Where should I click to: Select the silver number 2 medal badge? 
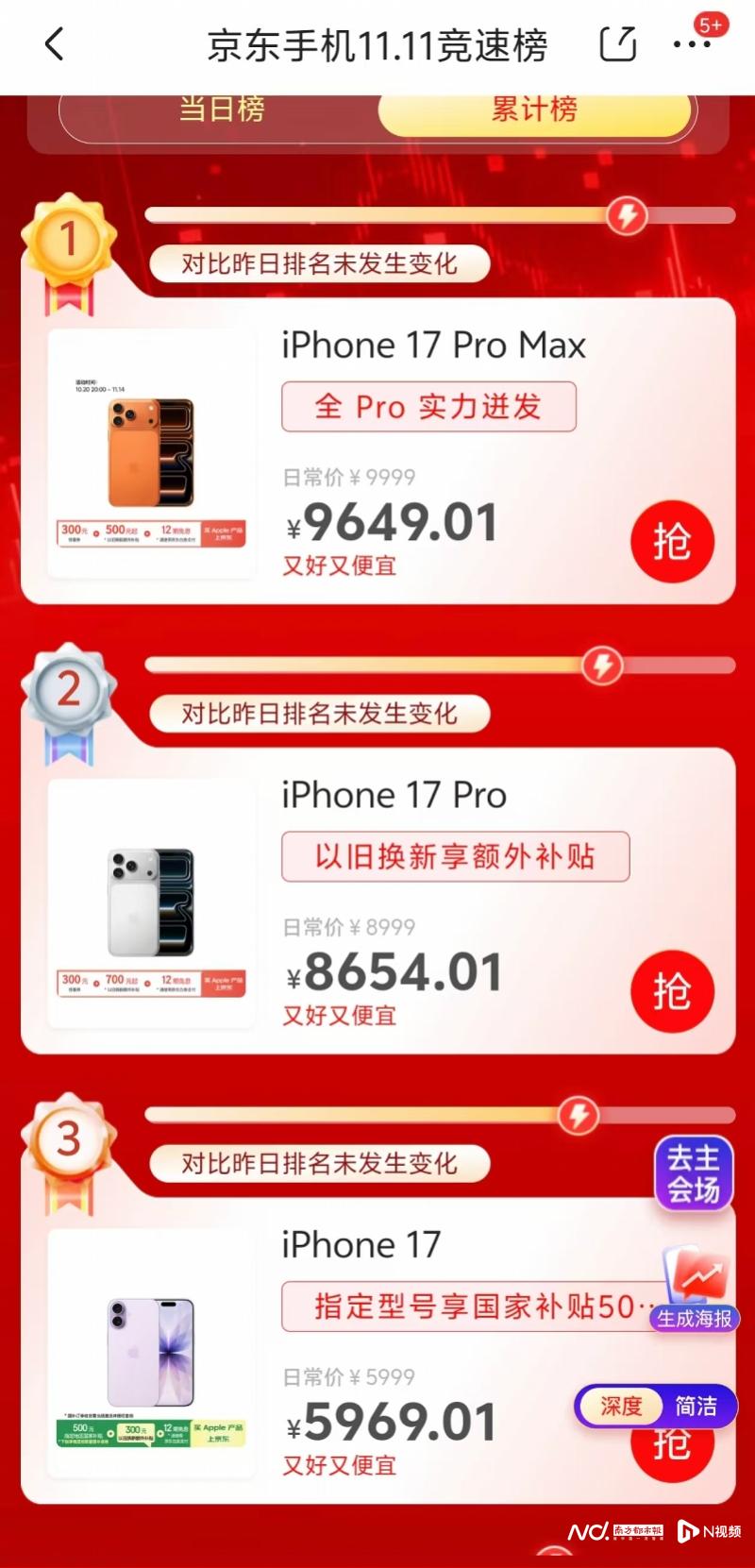point(66,690)
